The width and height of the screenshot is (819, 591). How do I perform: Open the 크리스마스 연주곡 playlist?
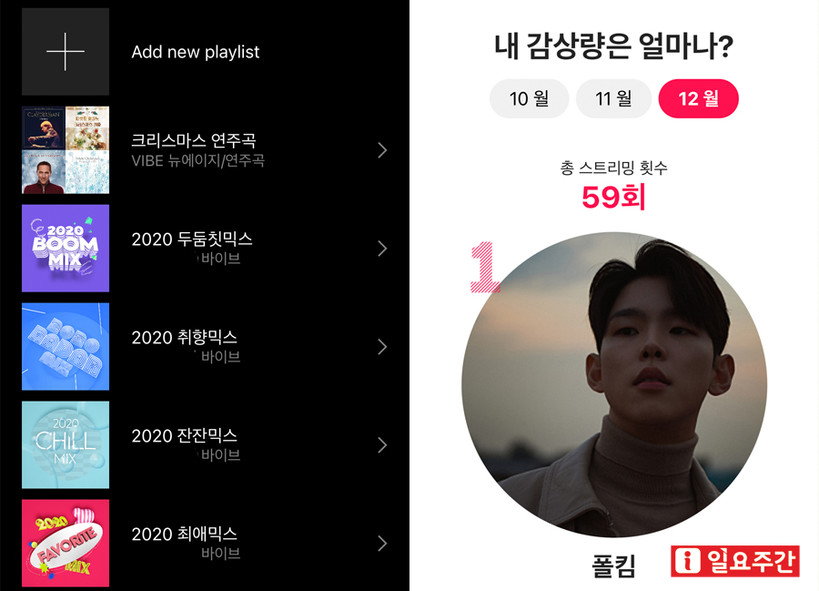[x=200, y=150]
